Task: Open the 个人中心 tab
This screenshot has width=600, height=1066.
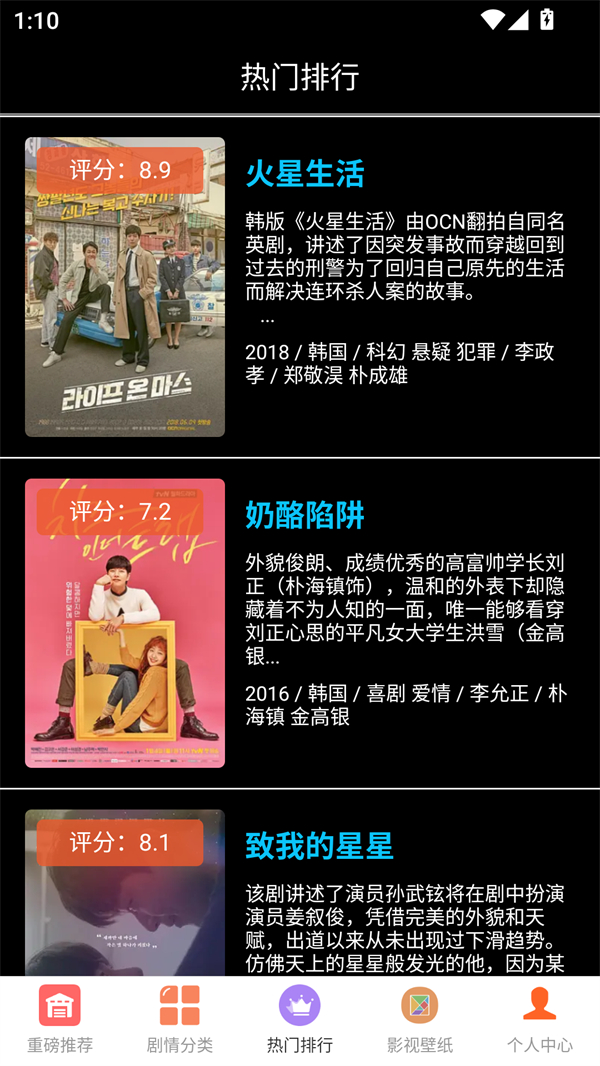Action: coord(540,1020)
